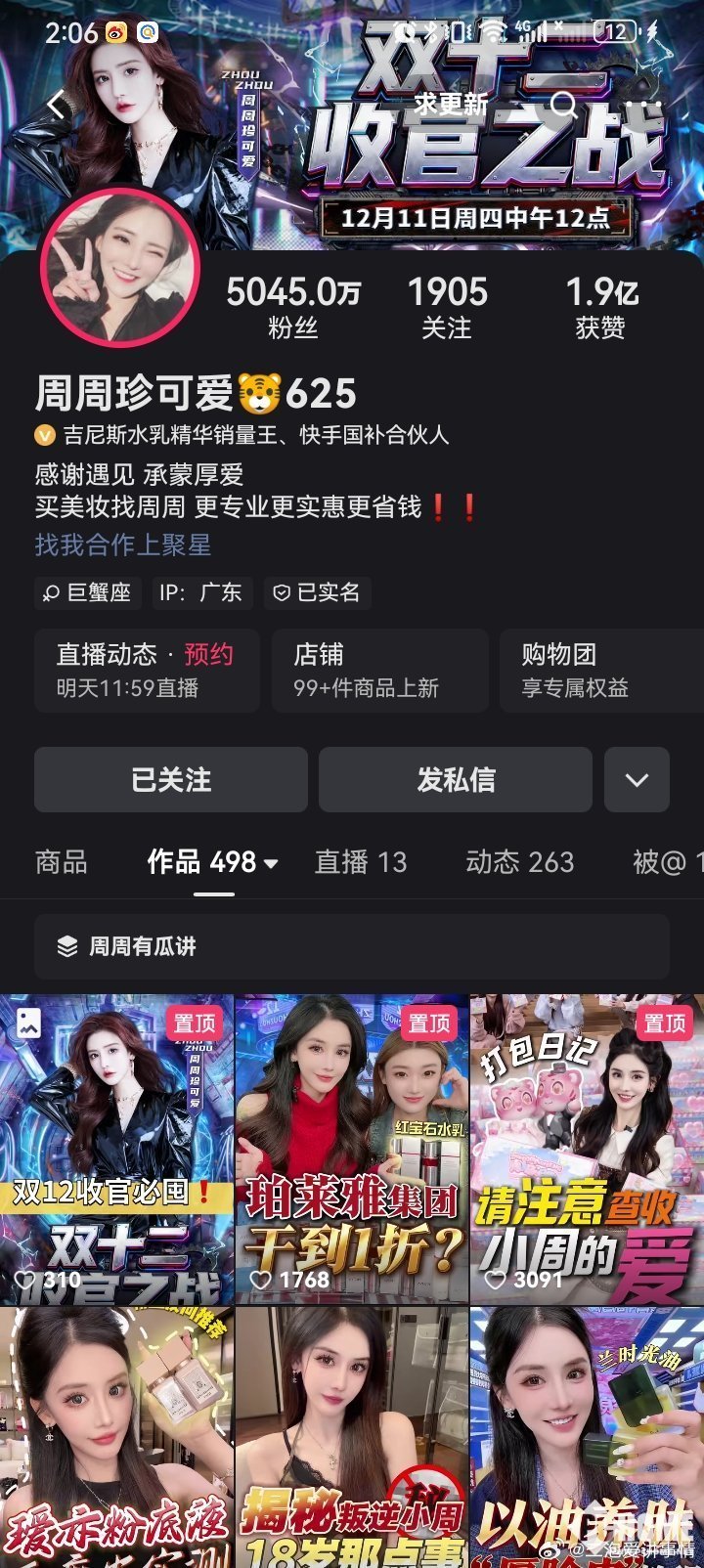Open the pinned 珀莱雅集团干到1折 video
The image size is (704, 1568).
coord(352,1149)
